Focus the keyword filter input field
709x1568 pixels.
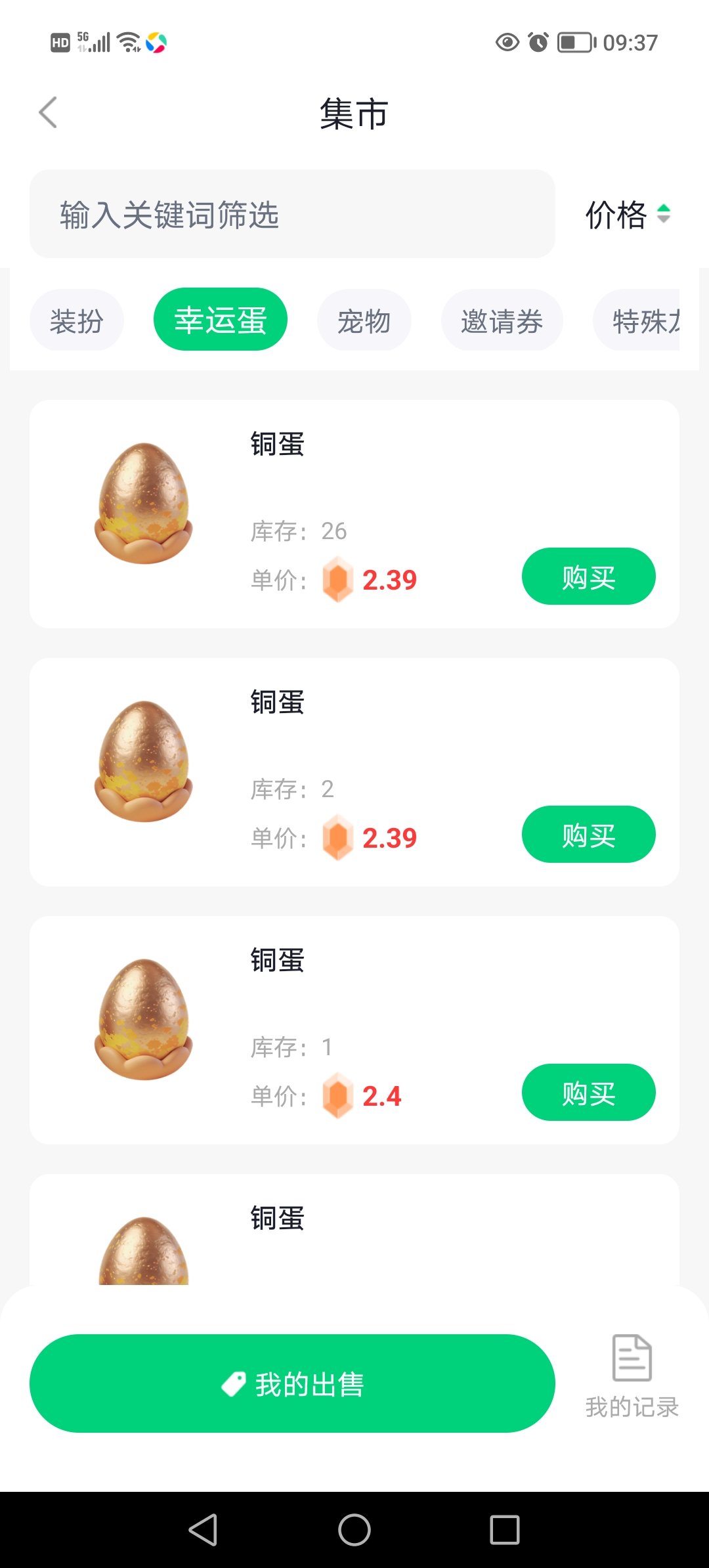(292, 214)
